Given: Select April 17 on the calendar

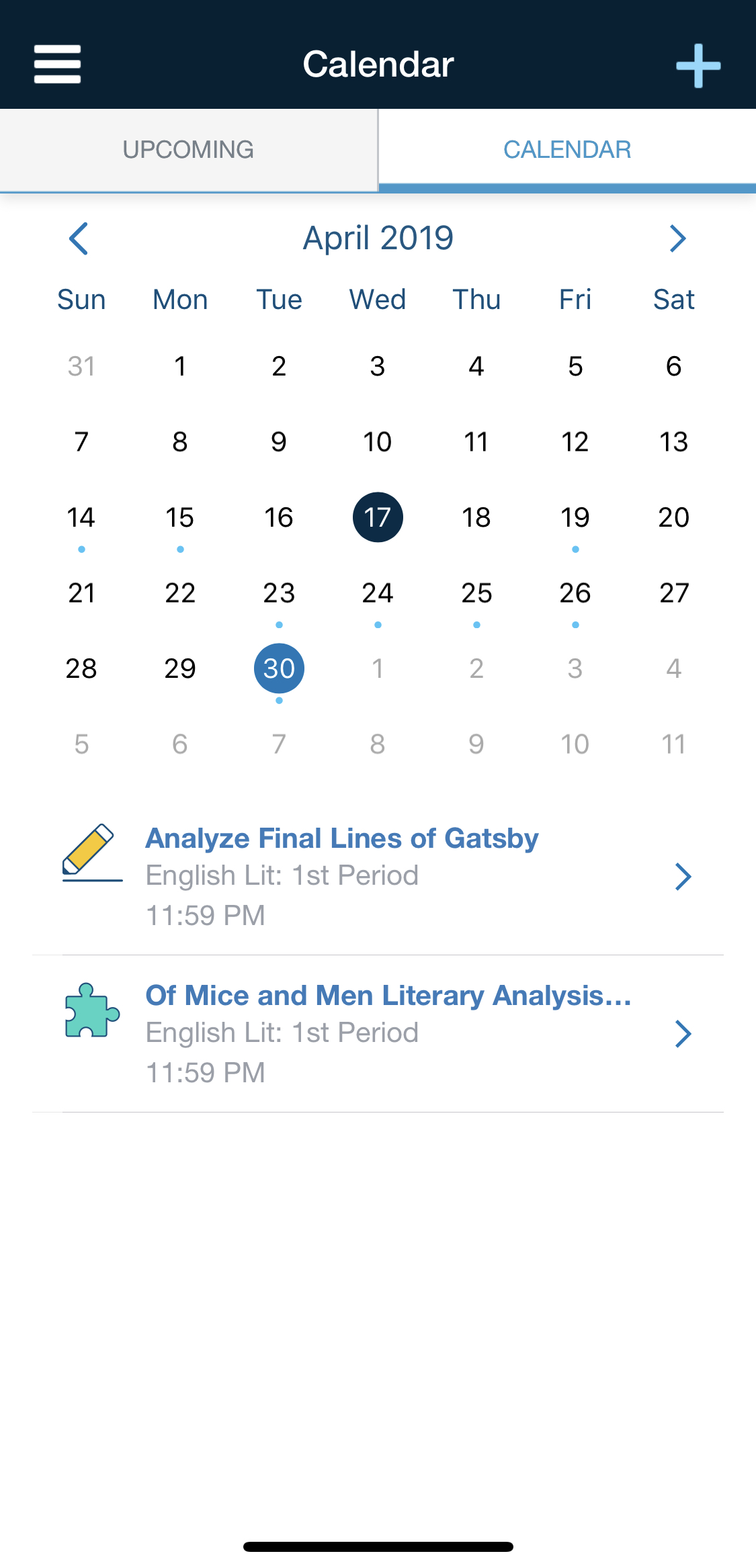Looking at the screenshot, I should tap(378, 517).
